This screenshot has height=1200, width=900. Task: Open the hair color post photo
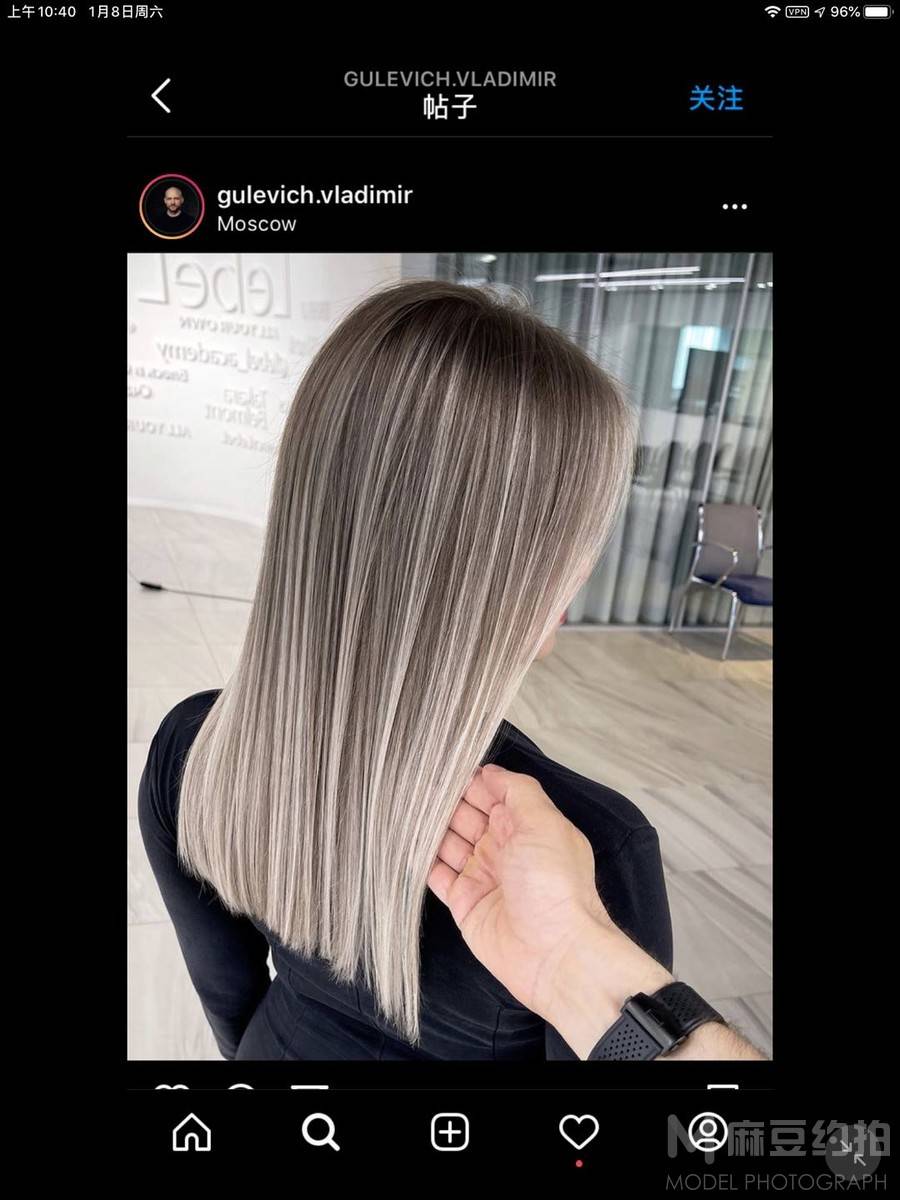click(449, 655)
